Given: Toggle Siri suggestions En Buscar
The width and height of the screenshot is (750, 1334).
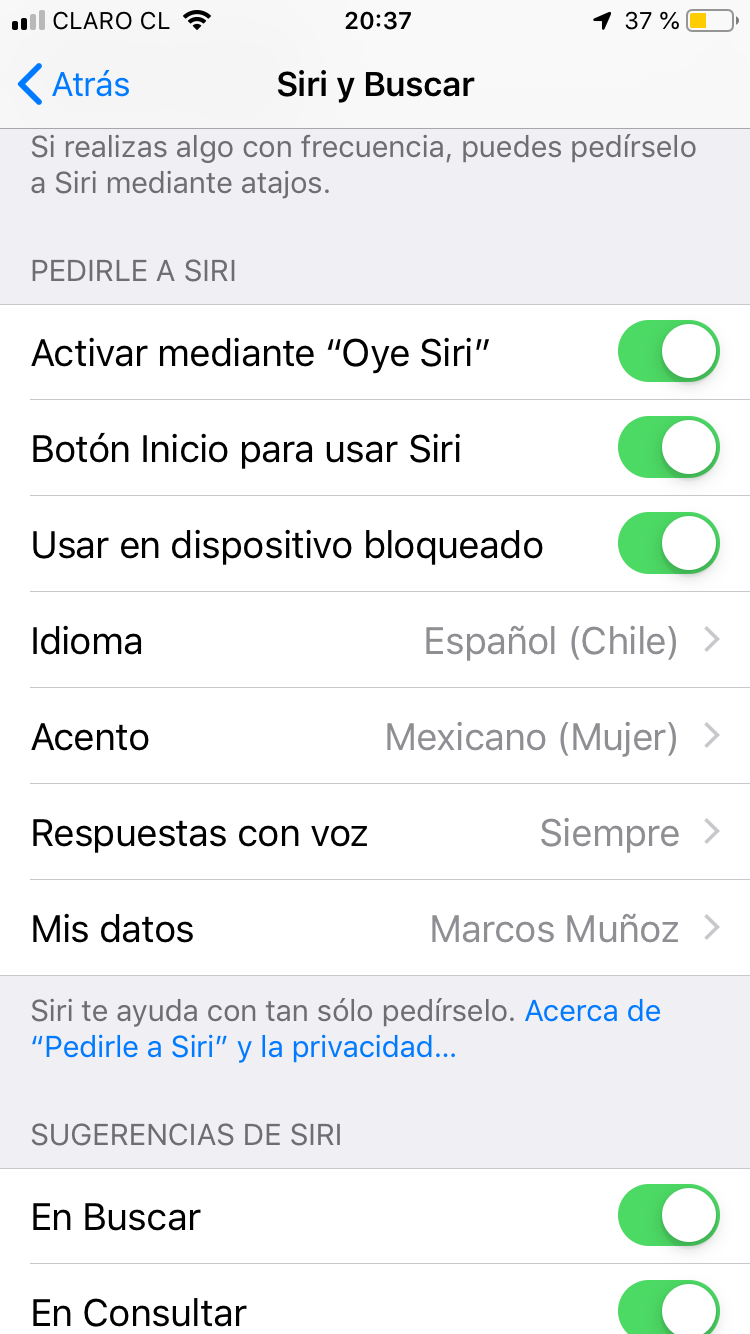Looking at the screenshot, I should click(668, 1216).
